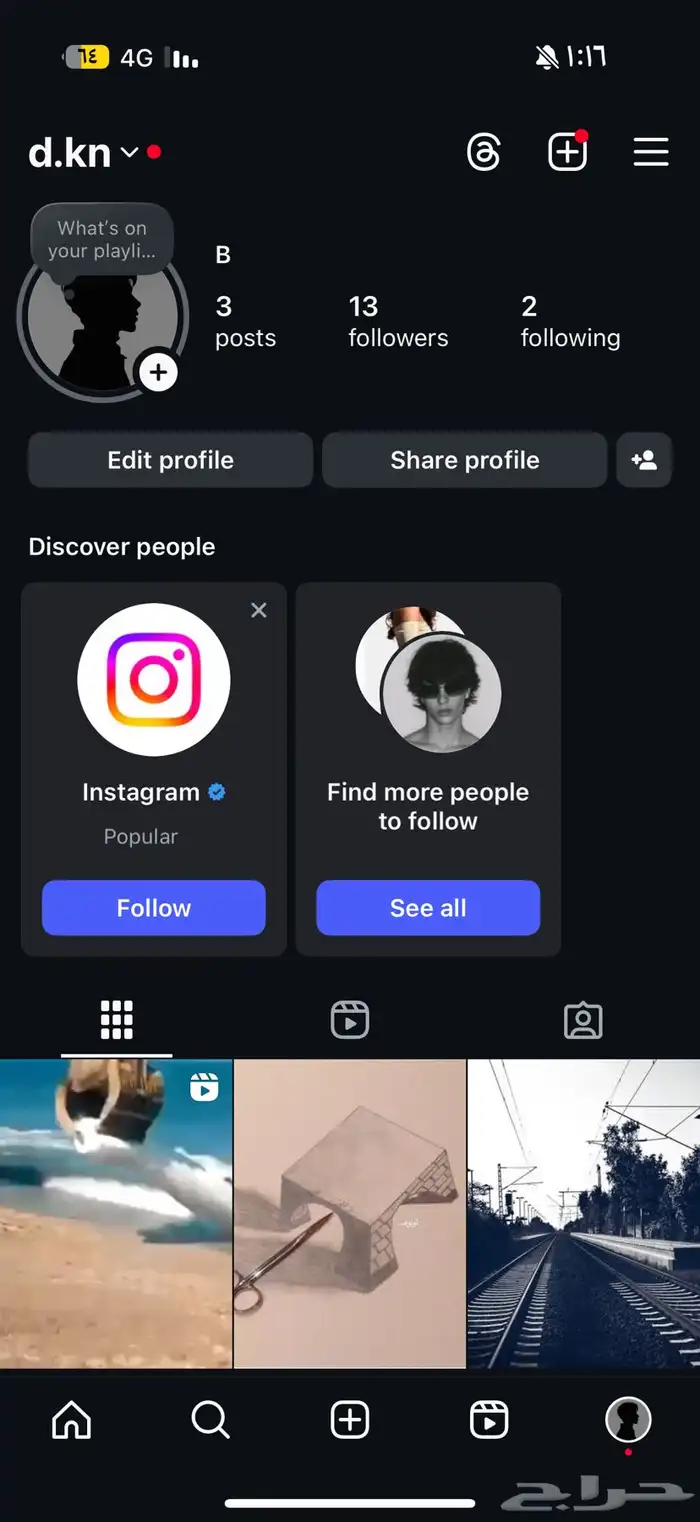Image resolution: width=700 pixels, height=1522 pixels.
Task: Open the hamburger menu
Action: point(651,152)
